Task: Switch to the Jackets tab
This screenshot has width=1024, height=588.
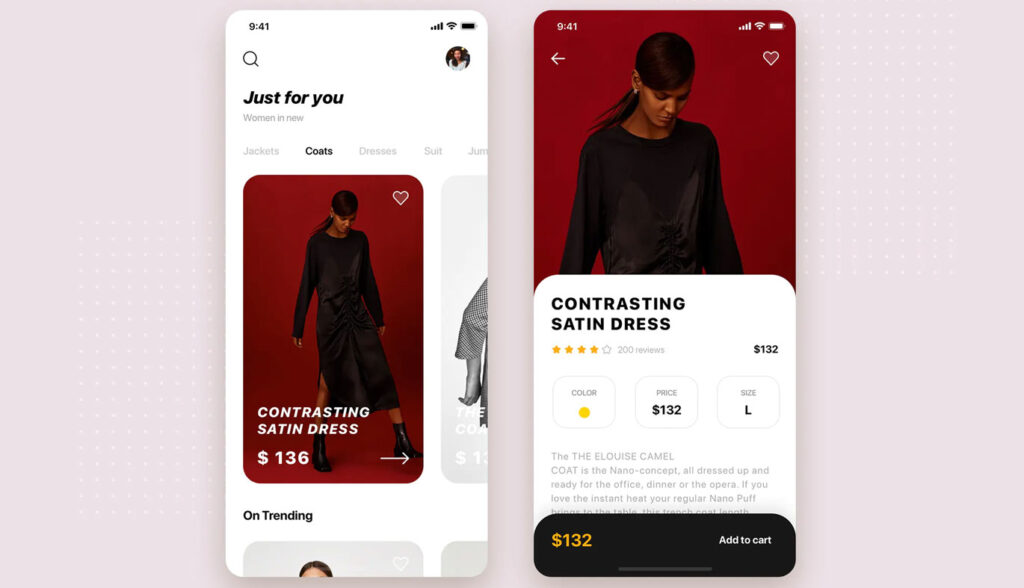Action: (x=261, y=151)
